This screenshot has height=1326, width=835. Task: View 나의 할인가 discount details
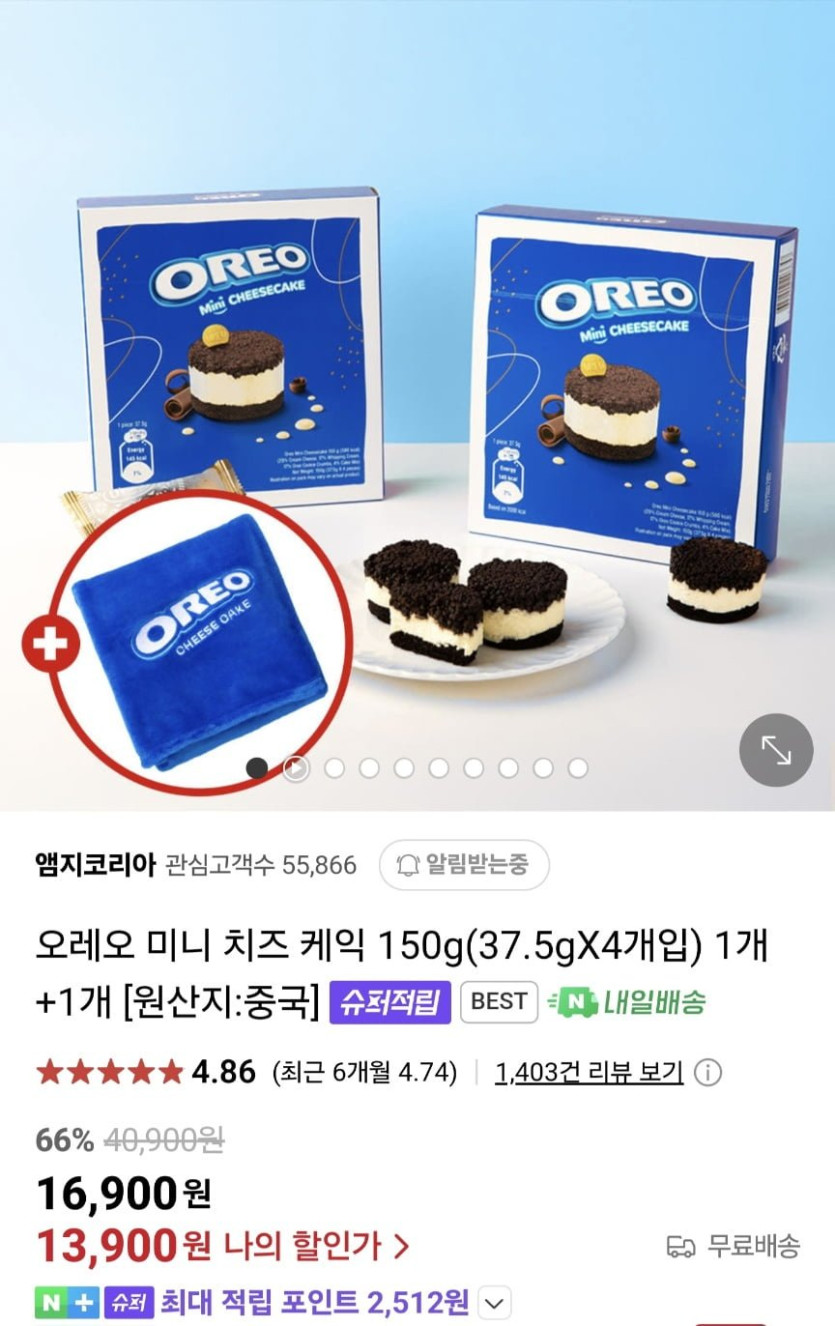[x=315, y=1246]
